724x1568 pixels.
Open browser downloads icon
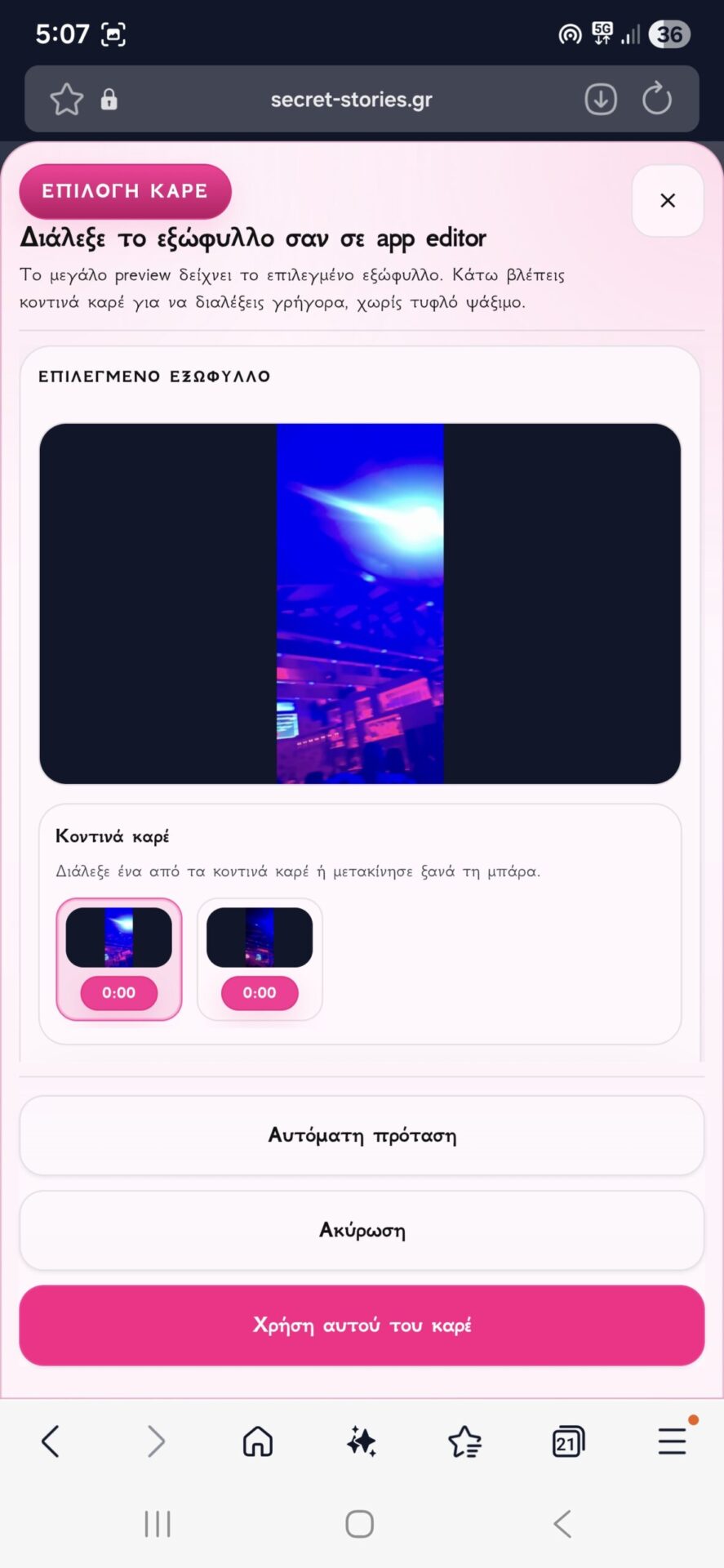click(601, 100)
